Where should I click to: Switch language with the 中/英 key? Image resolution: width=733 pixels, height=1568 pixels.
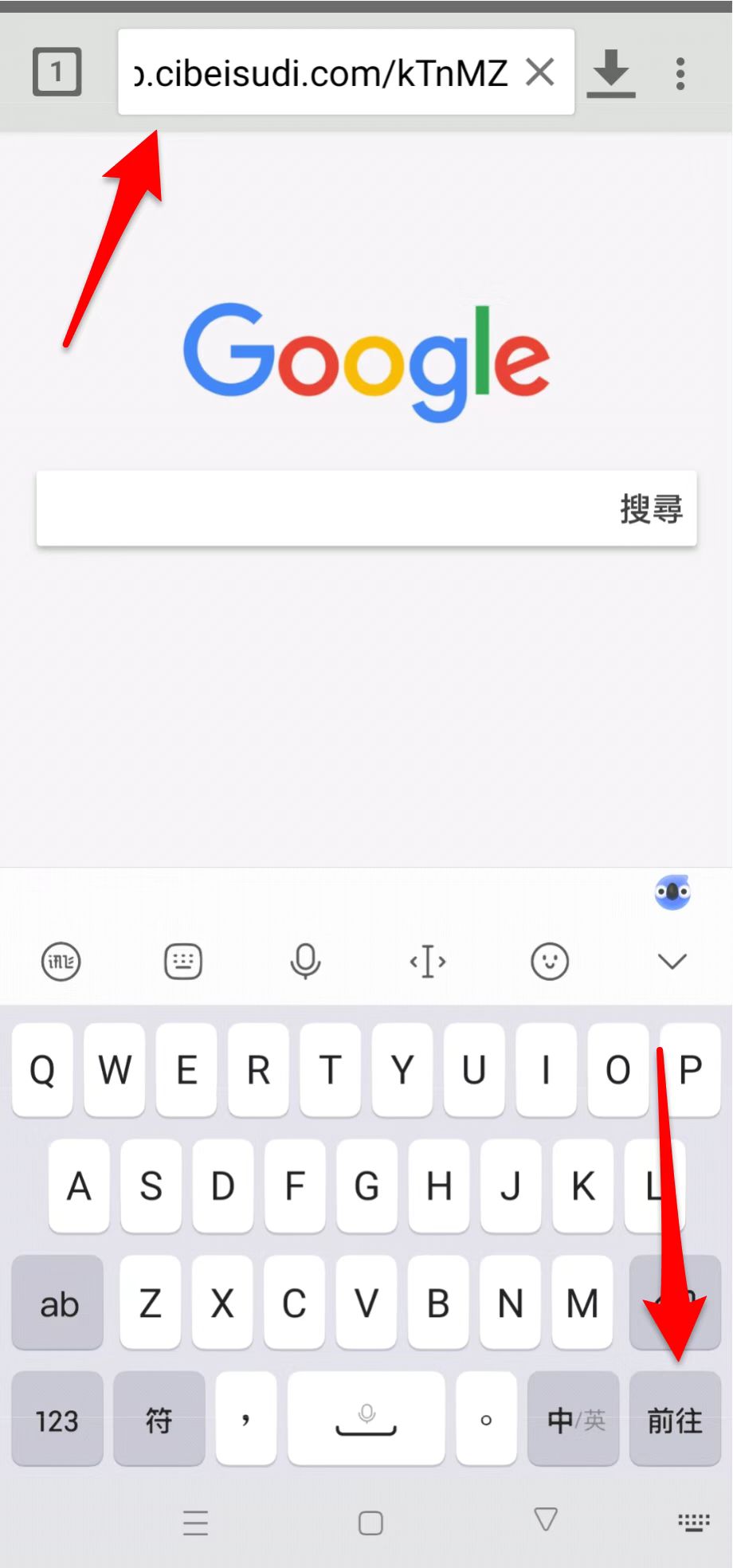point(574,1419)
